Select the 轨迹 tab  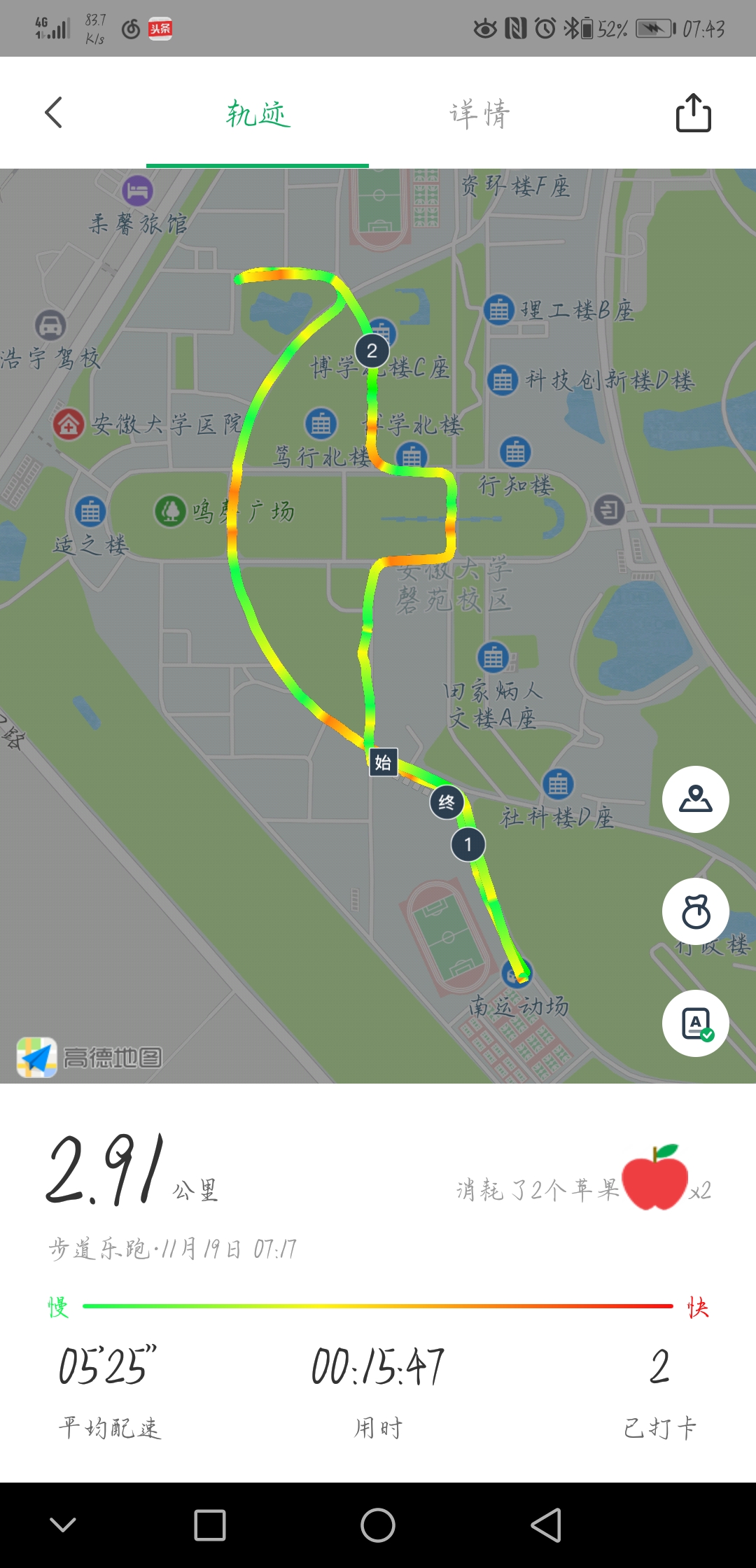click(x=258, y=114)
